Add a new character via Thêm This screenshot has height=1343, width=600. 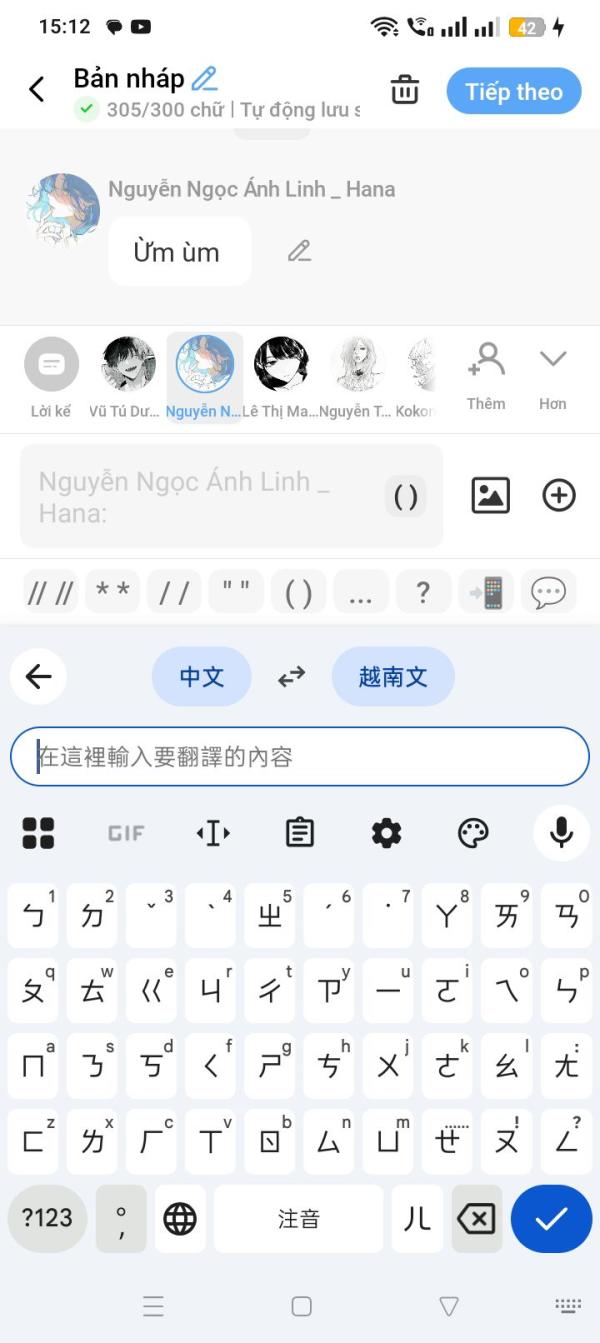pyautogui.click(x=486, y=377)
